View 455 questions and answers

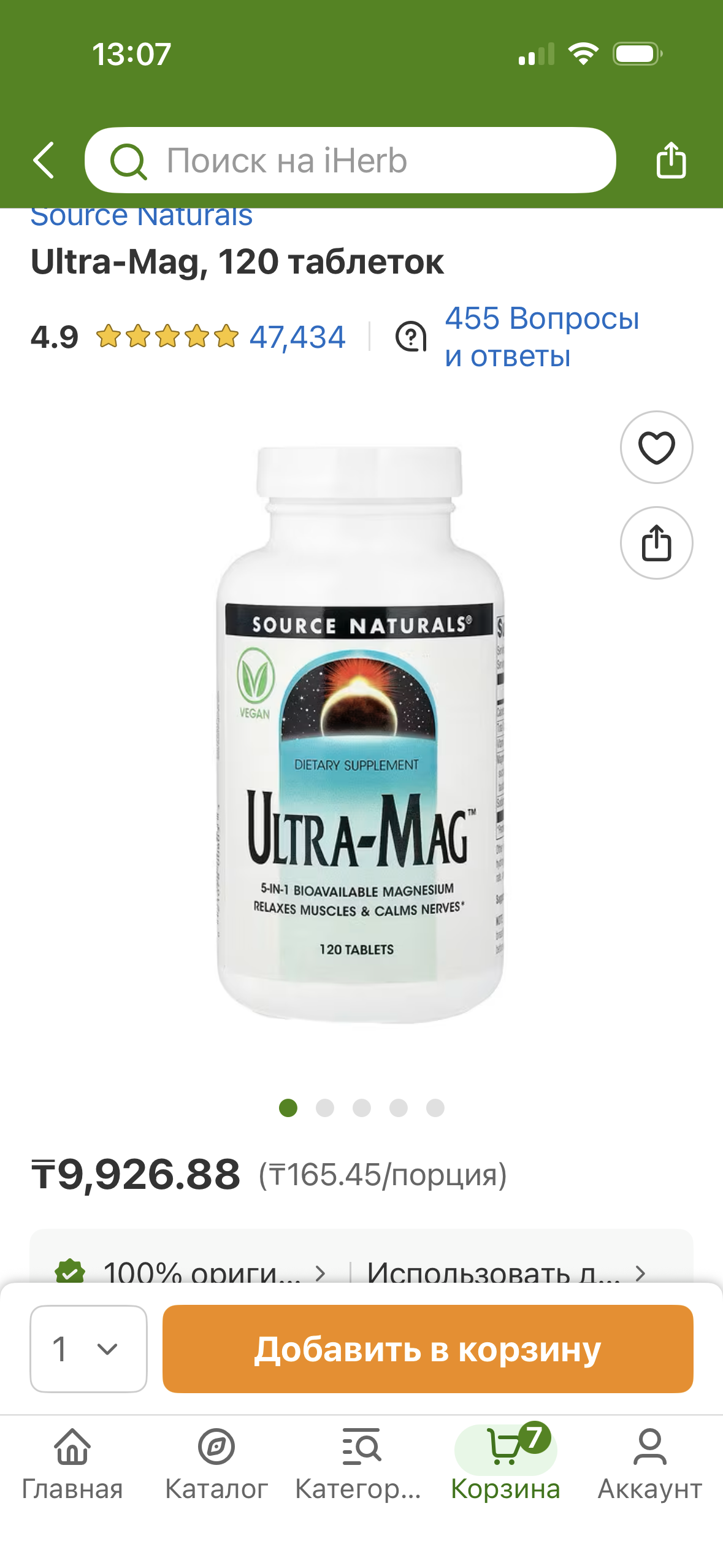point(541,337)
